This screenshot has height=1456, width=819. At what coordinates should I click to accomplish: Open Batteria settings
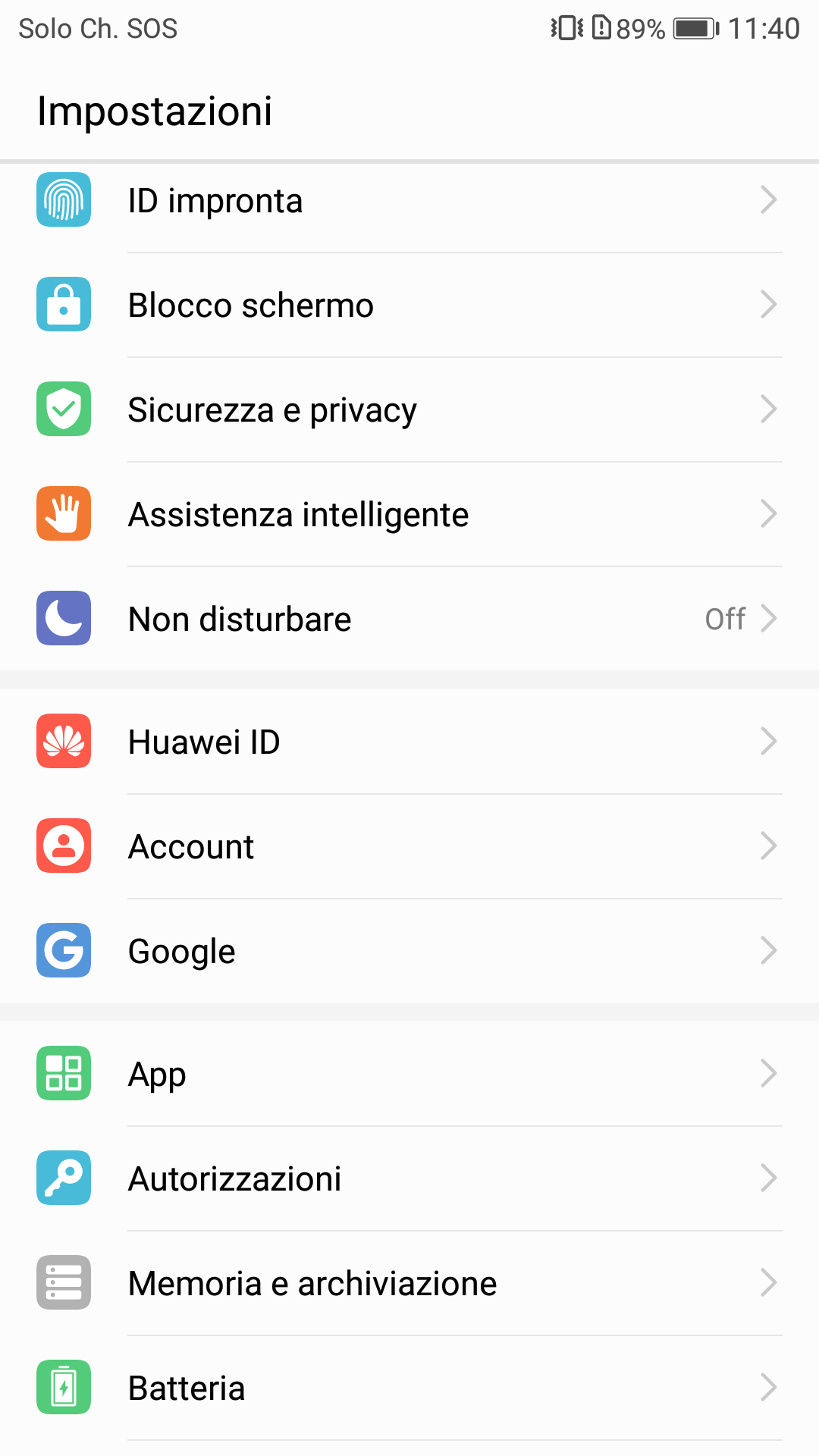(x=409, y=1388)
